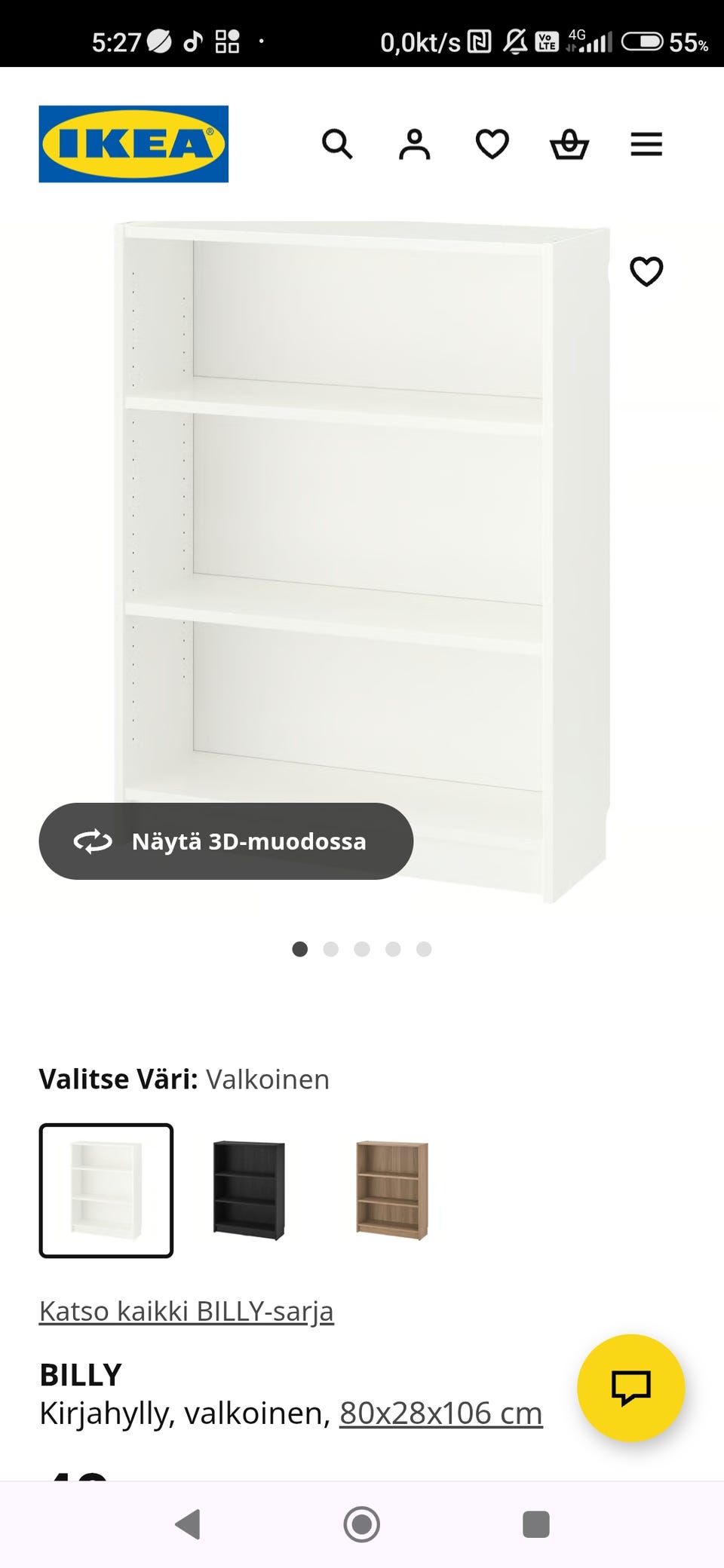Viewport: 724px width, 1568px height.
Task: Open the shopping bag
Action: [x=570, y=143]
